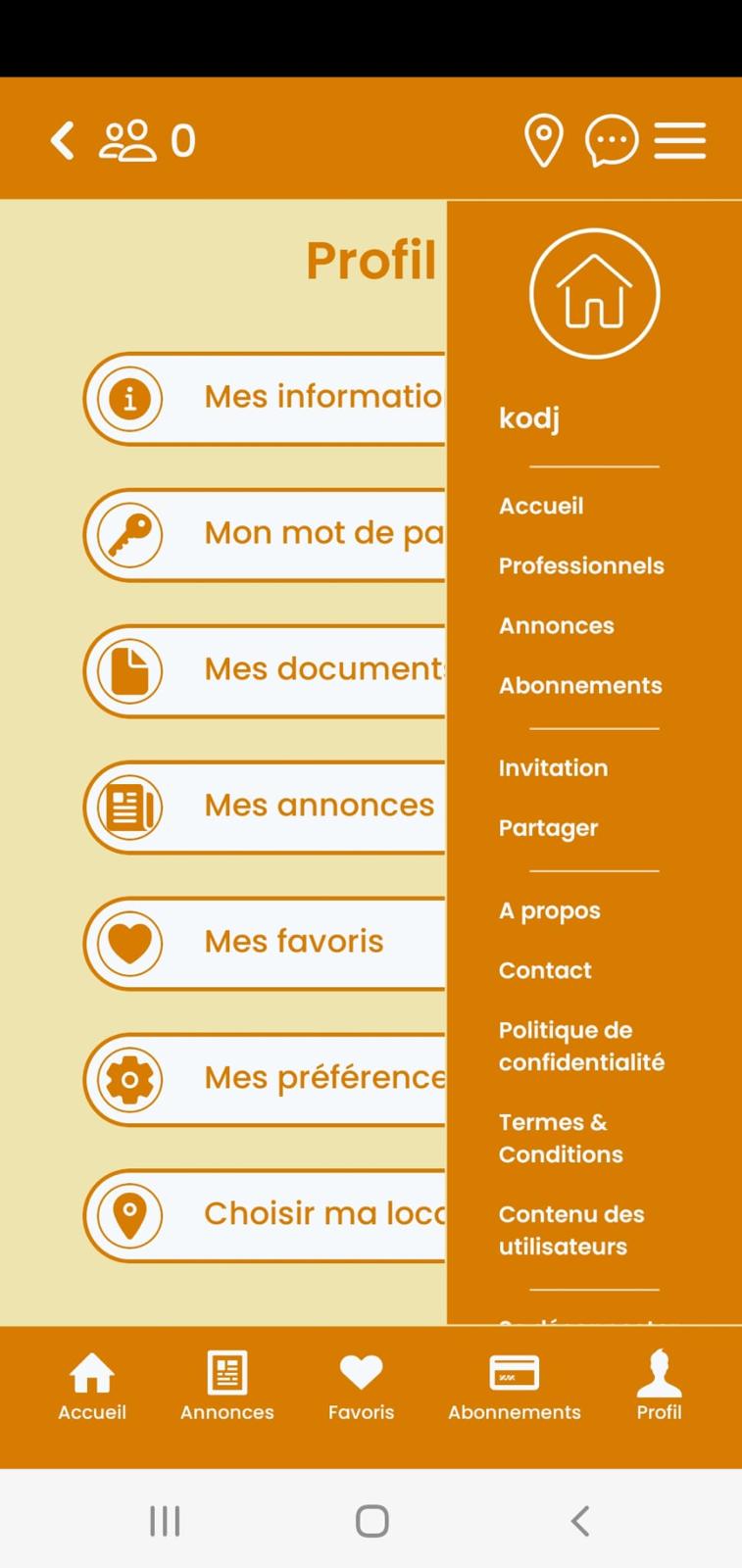This screenshot has height=1568, width=742.
Task: Go back with the header arrow
Action: [63, 141]
